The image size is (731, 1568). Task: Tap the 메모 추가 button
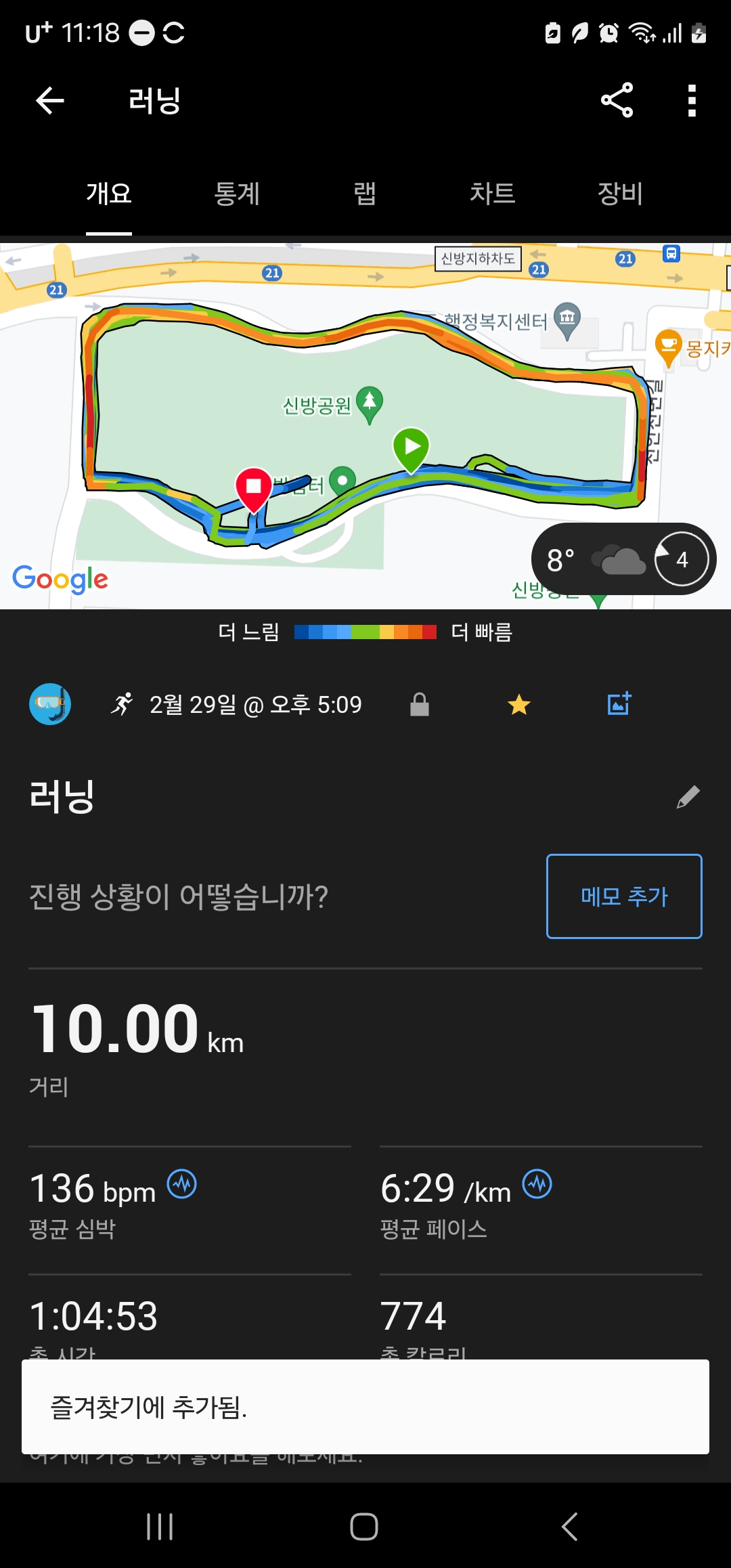click(x=624, y=896)
